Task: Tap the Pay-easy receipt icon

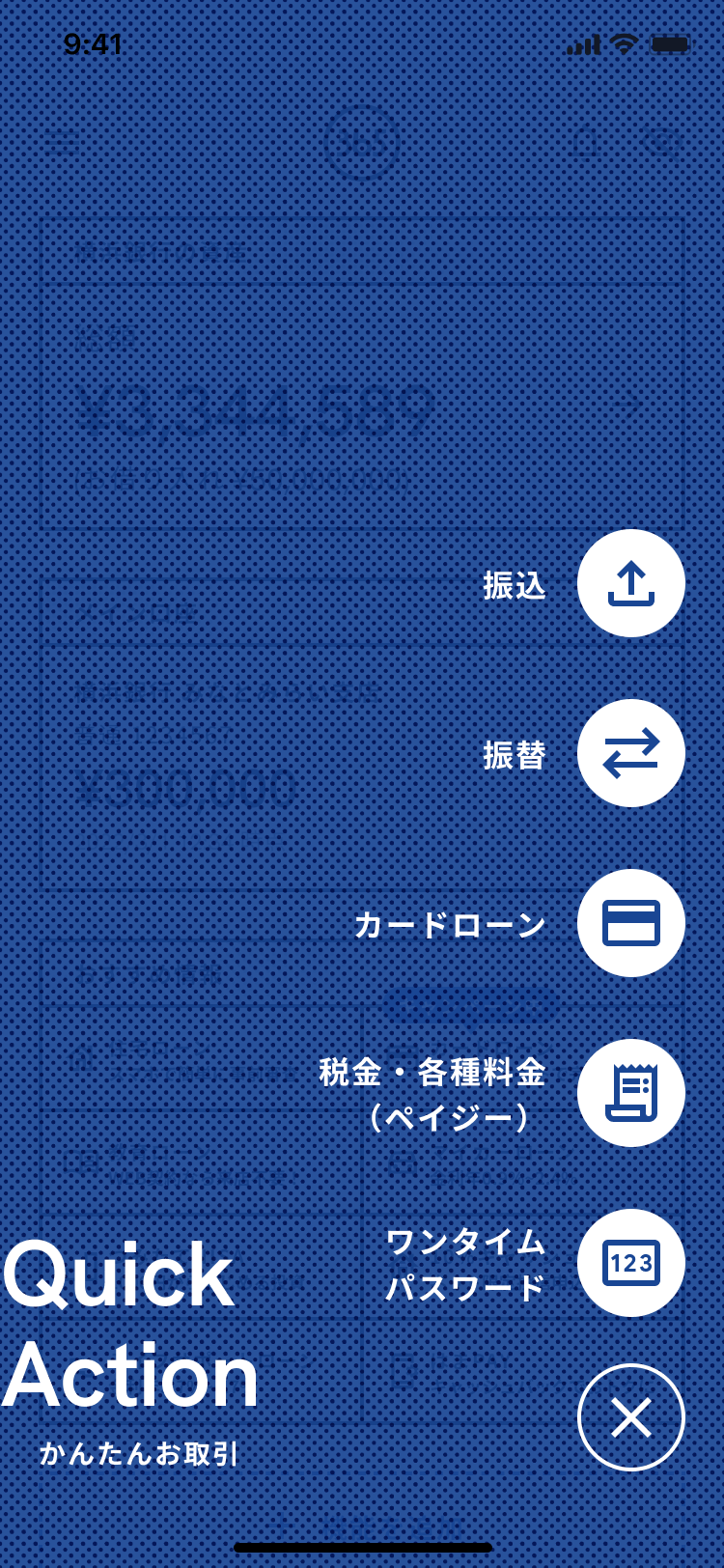Action: [x=631, y=1092]
